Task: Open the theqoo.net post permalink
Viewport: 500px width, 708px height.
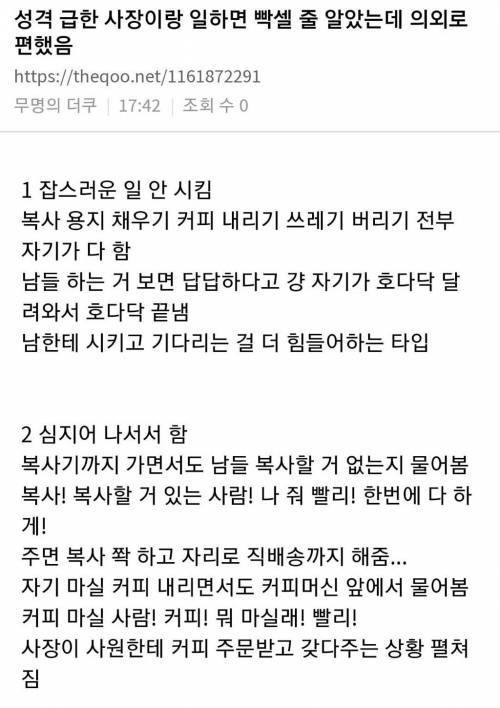Action: [137, 77]
